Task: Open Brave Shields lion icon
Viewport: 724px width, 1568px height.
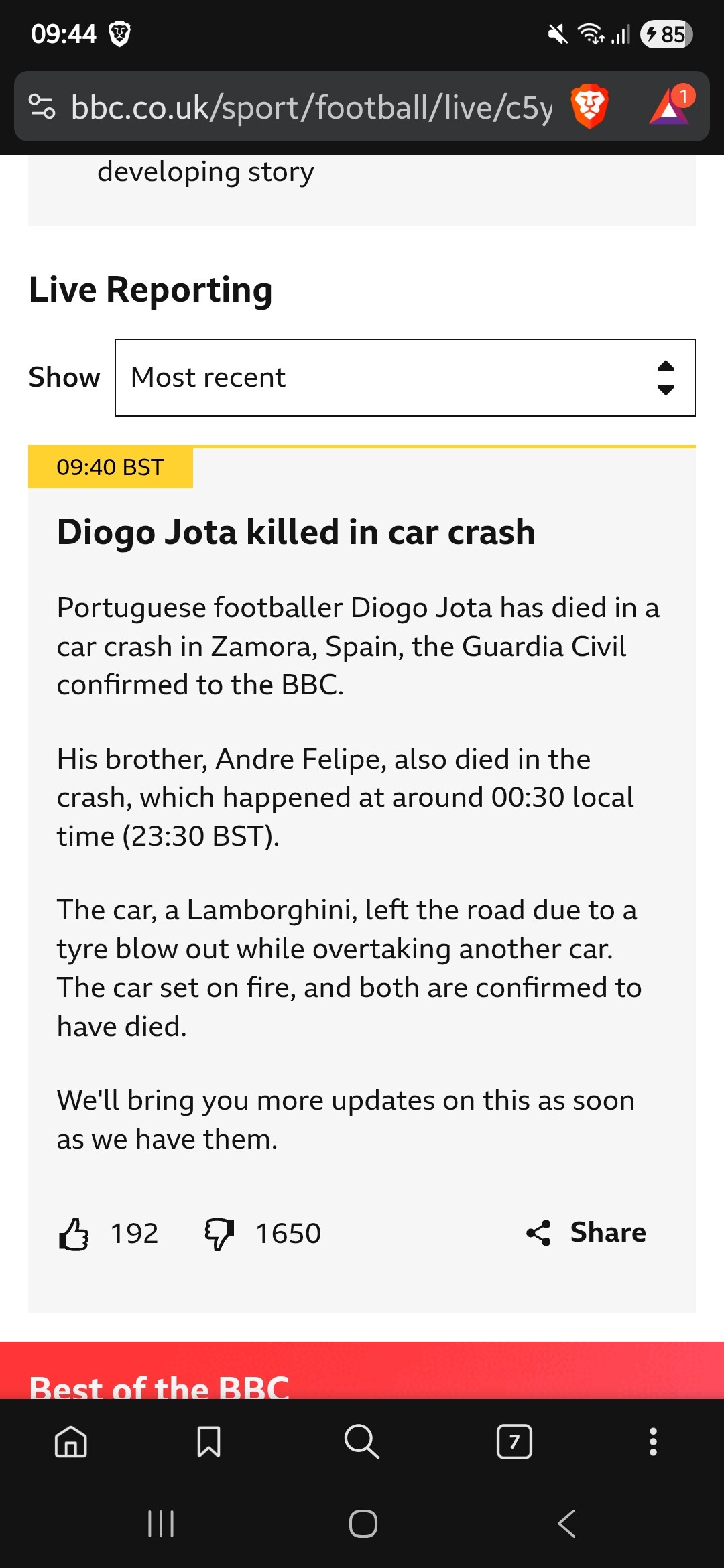Action: [589, 107]
